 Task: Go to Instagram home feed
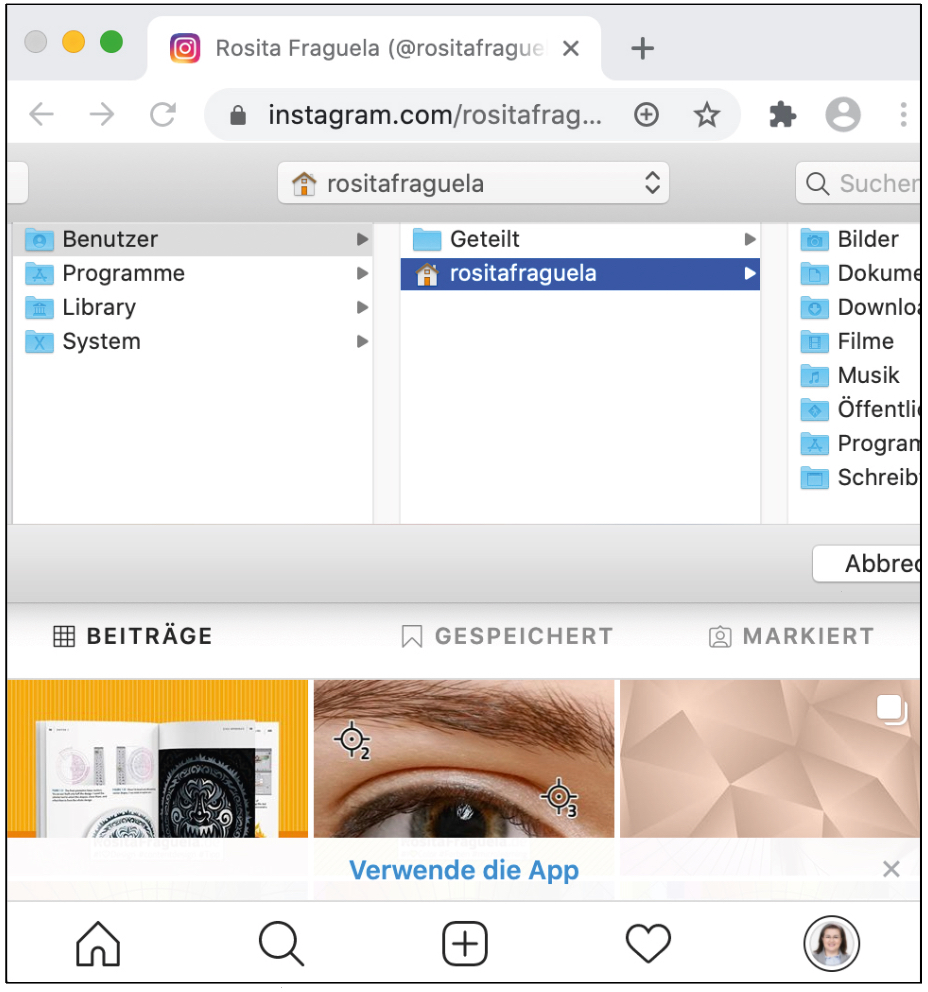[98, 943]
